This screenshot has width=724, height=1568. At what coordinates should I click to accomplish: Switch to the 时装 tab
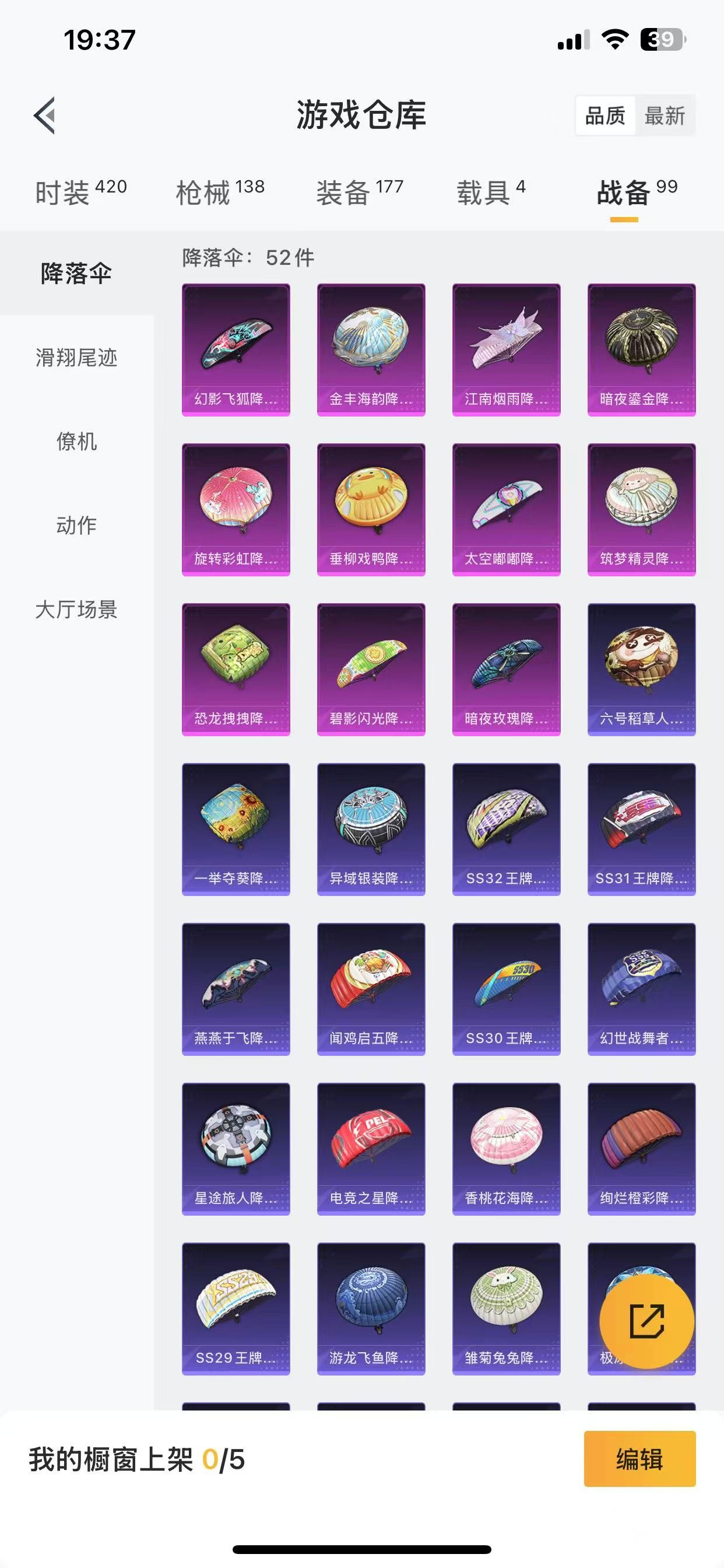80,192
